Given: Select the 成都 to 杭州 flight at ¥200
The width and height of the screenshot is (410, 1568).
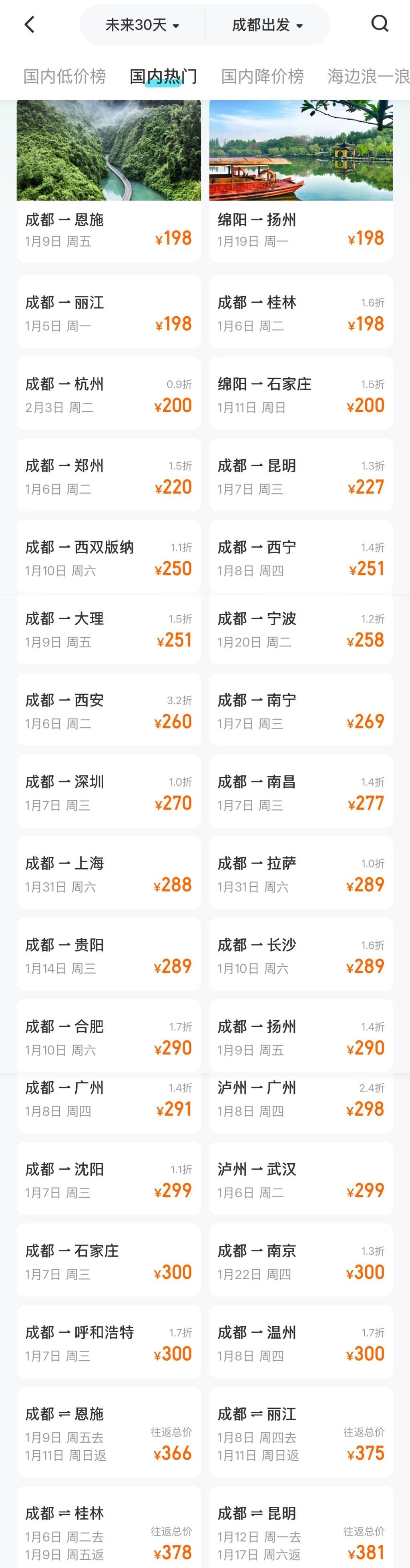Looking at the screenshot, I should 109,394.
